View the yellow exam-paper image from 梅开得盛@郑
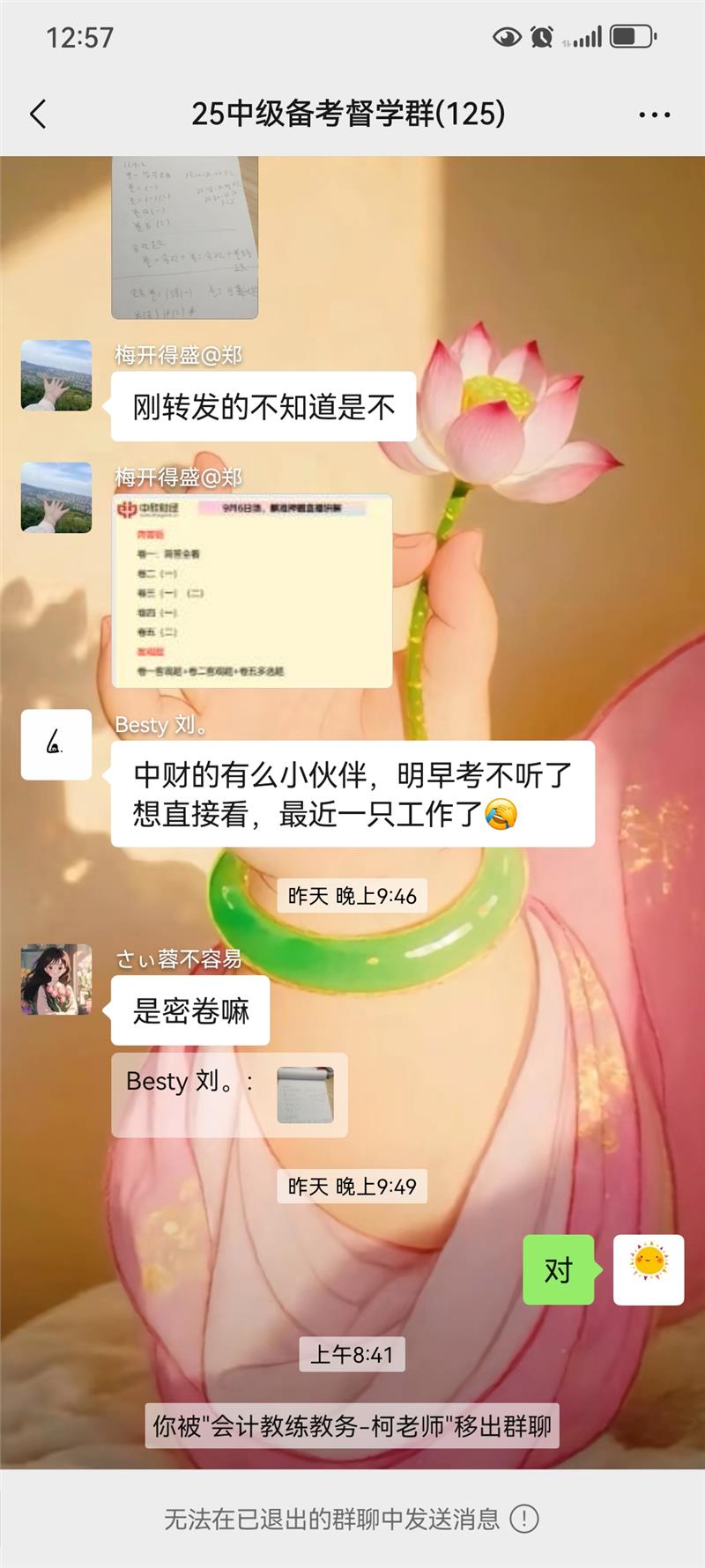Viewport: 705px width, 1568px height. (x=252, y=591)
